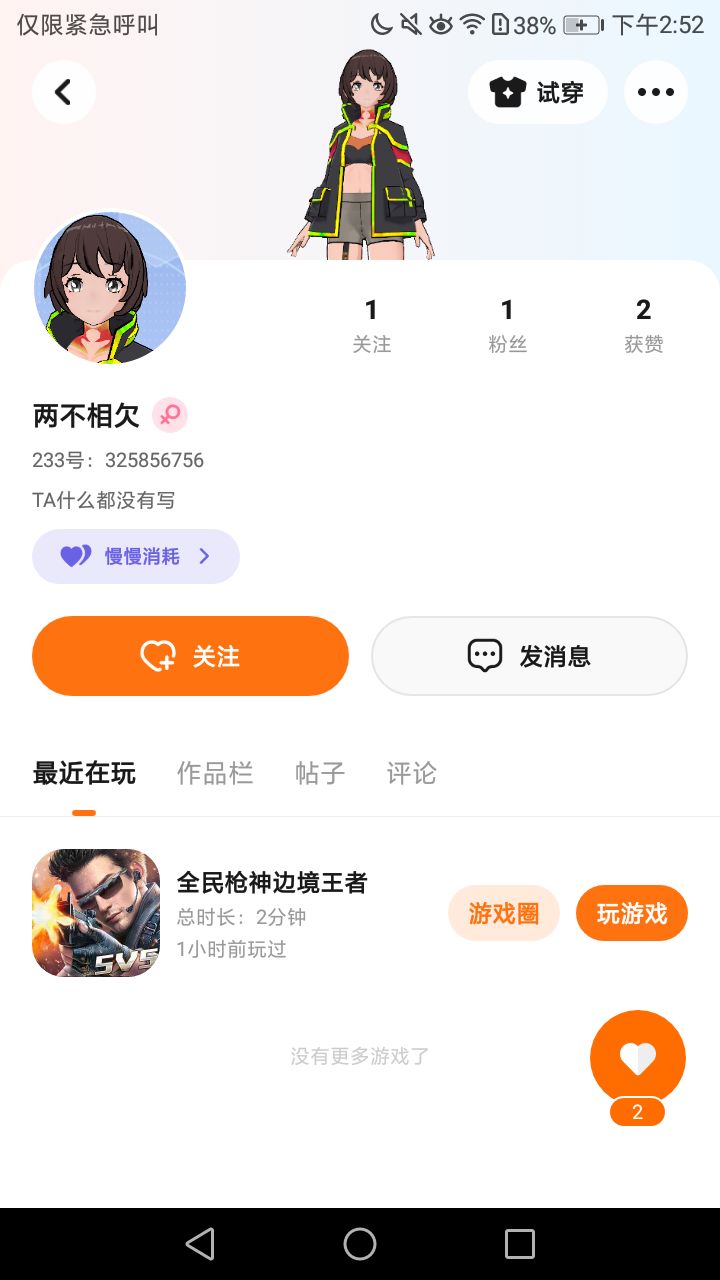
Task: Follow this user with 关注 button
Action: (190, 656)
